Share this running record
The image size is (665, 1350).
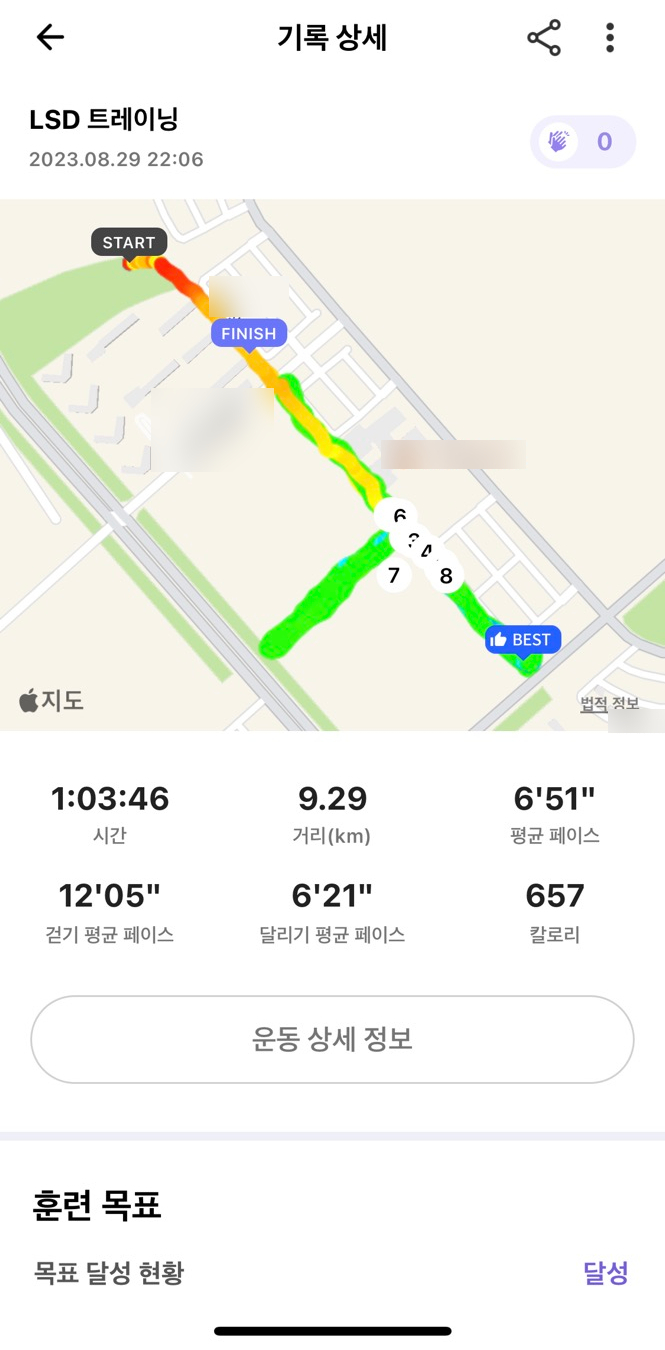[544, 38]
